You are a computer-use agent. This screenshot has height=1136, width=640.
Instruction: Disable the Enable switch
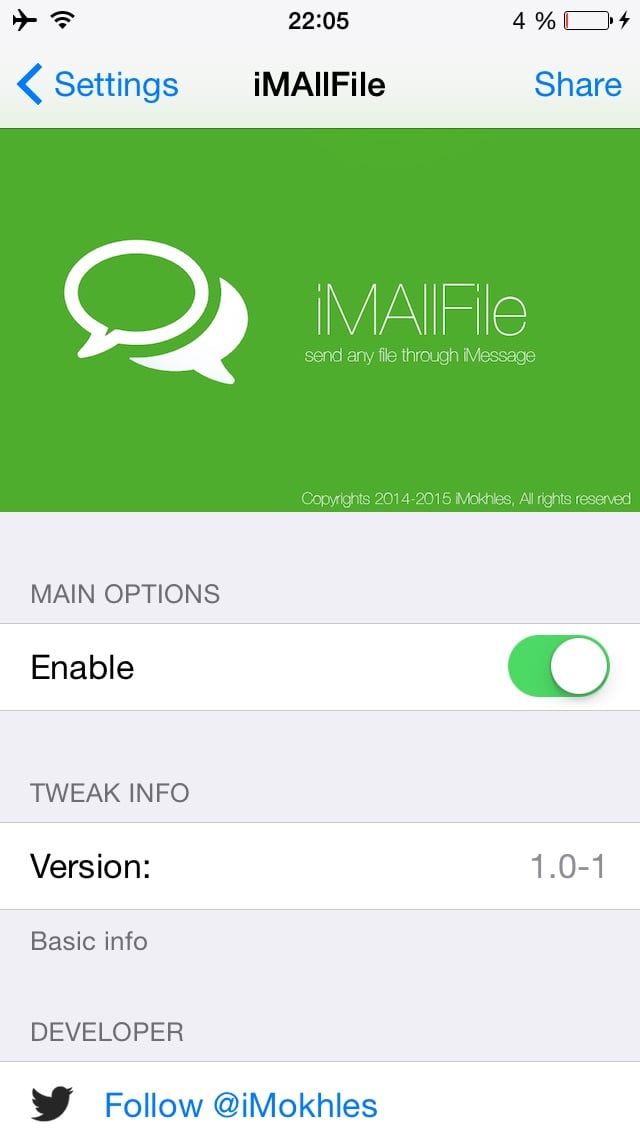pyautogui.click(x=558, y=666)
